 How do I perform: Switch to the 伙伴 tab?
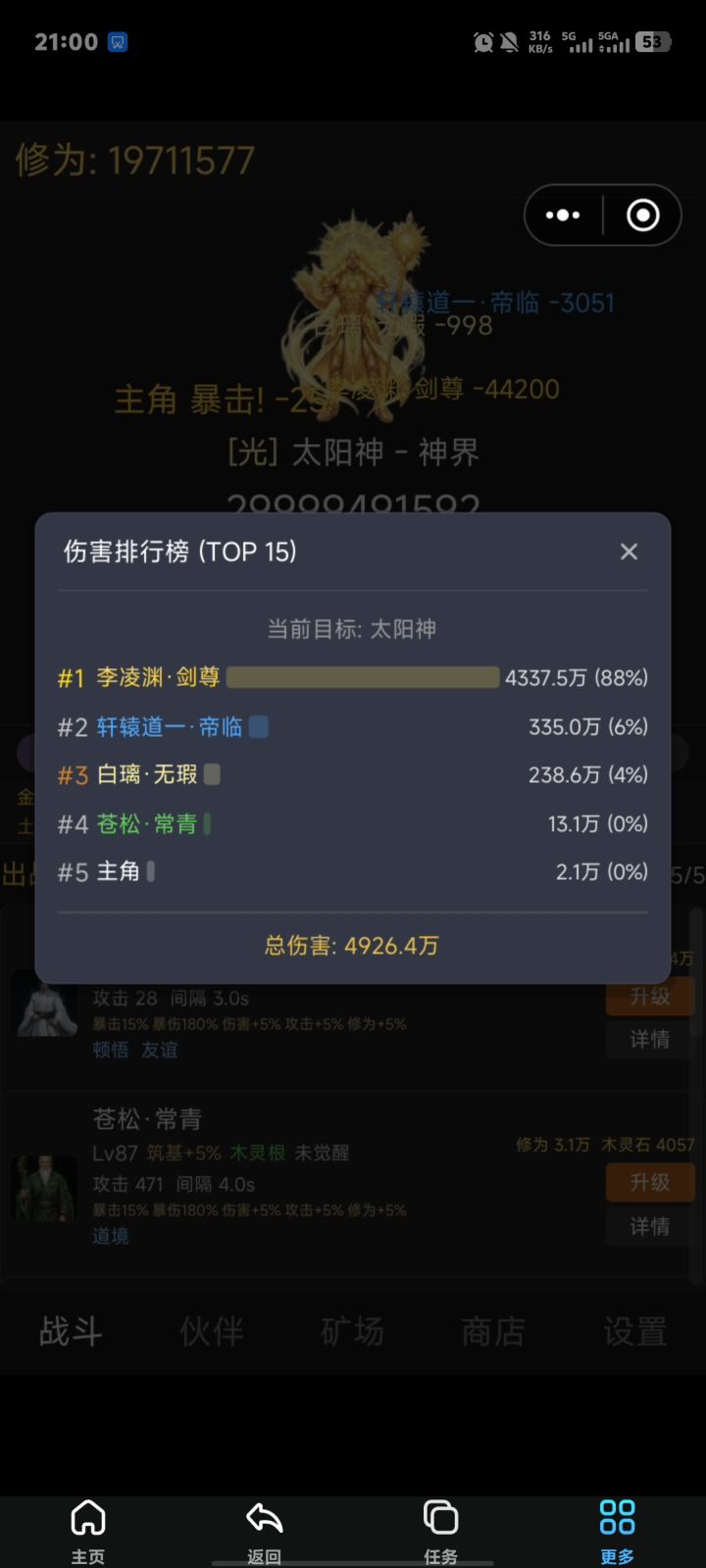coord(210,1331)
